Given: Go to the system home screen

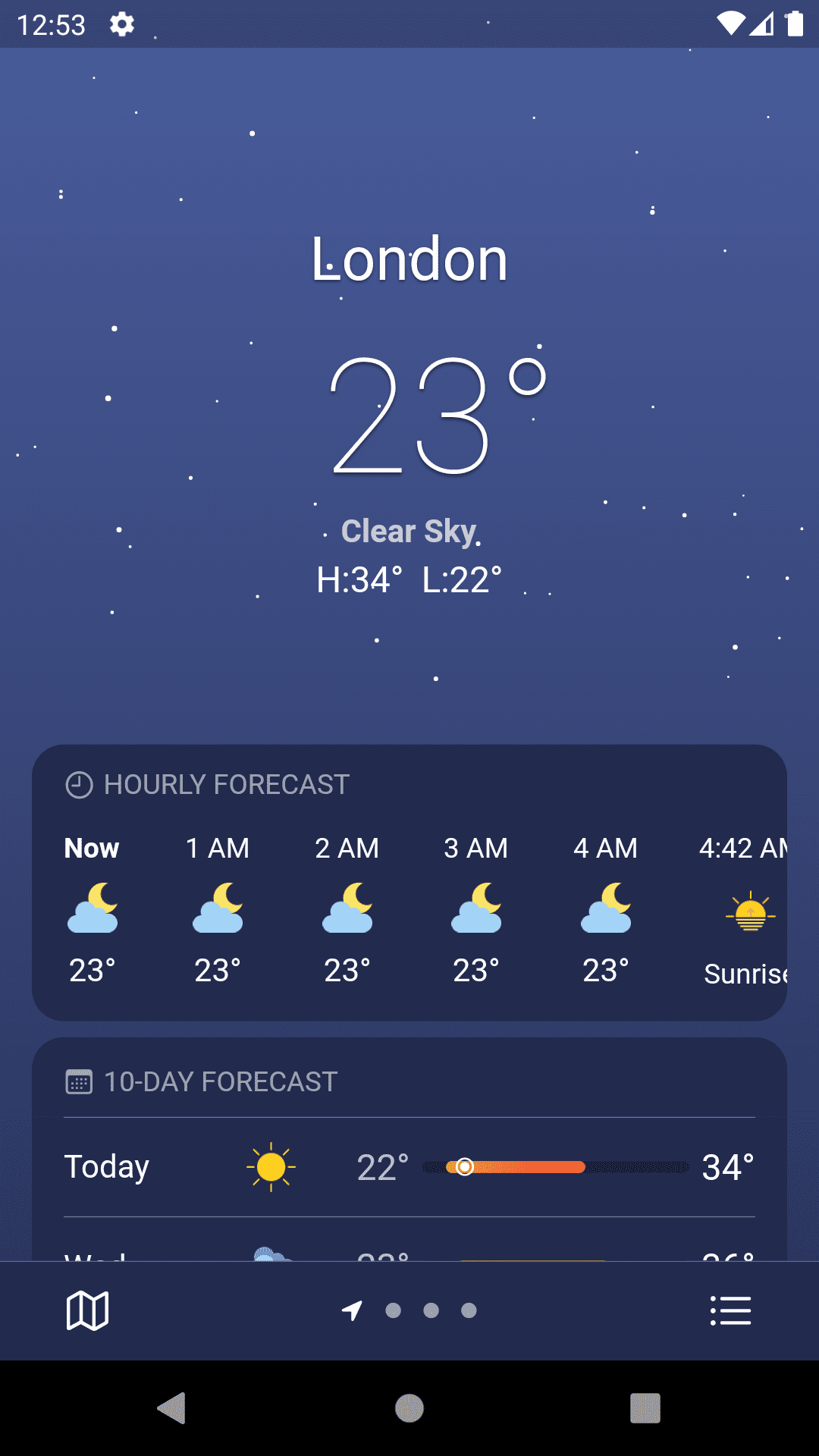Looking at the screenshot, I should tap(409, 1408).
